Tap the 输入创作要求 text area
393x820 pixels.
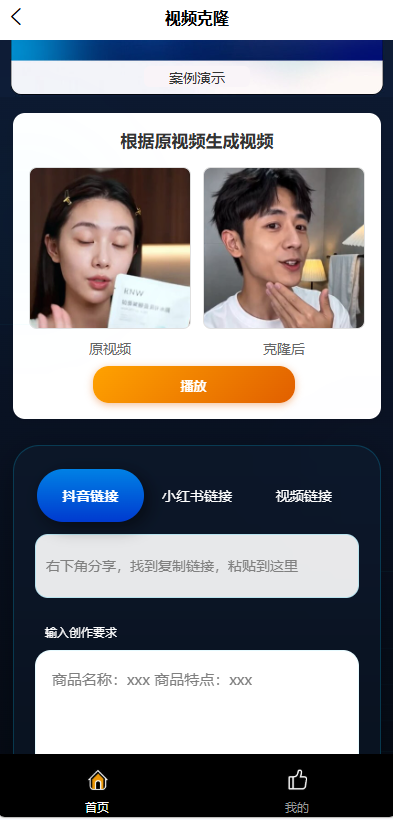[x=197, y=702]
